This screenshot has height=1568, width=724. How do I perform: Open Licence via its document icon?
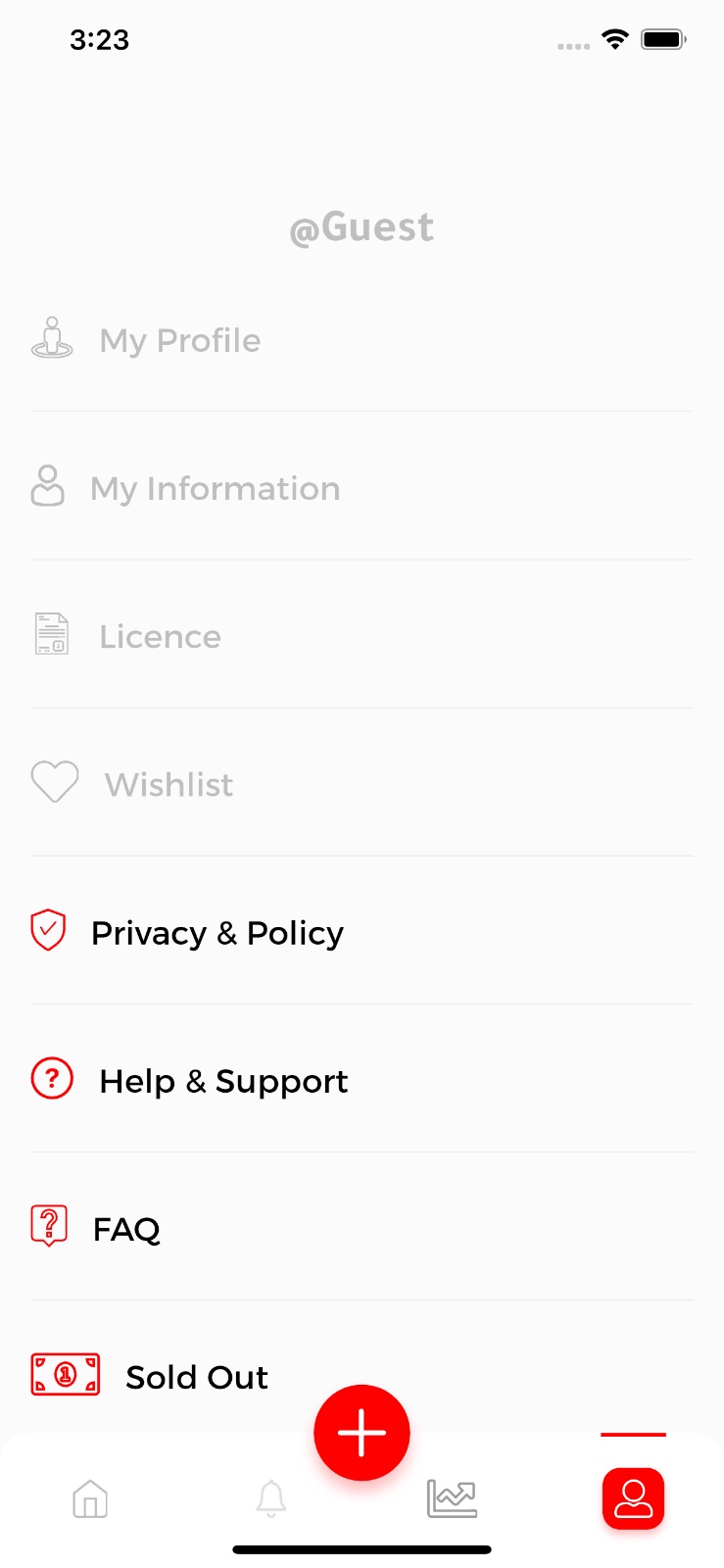click(50, 633)
